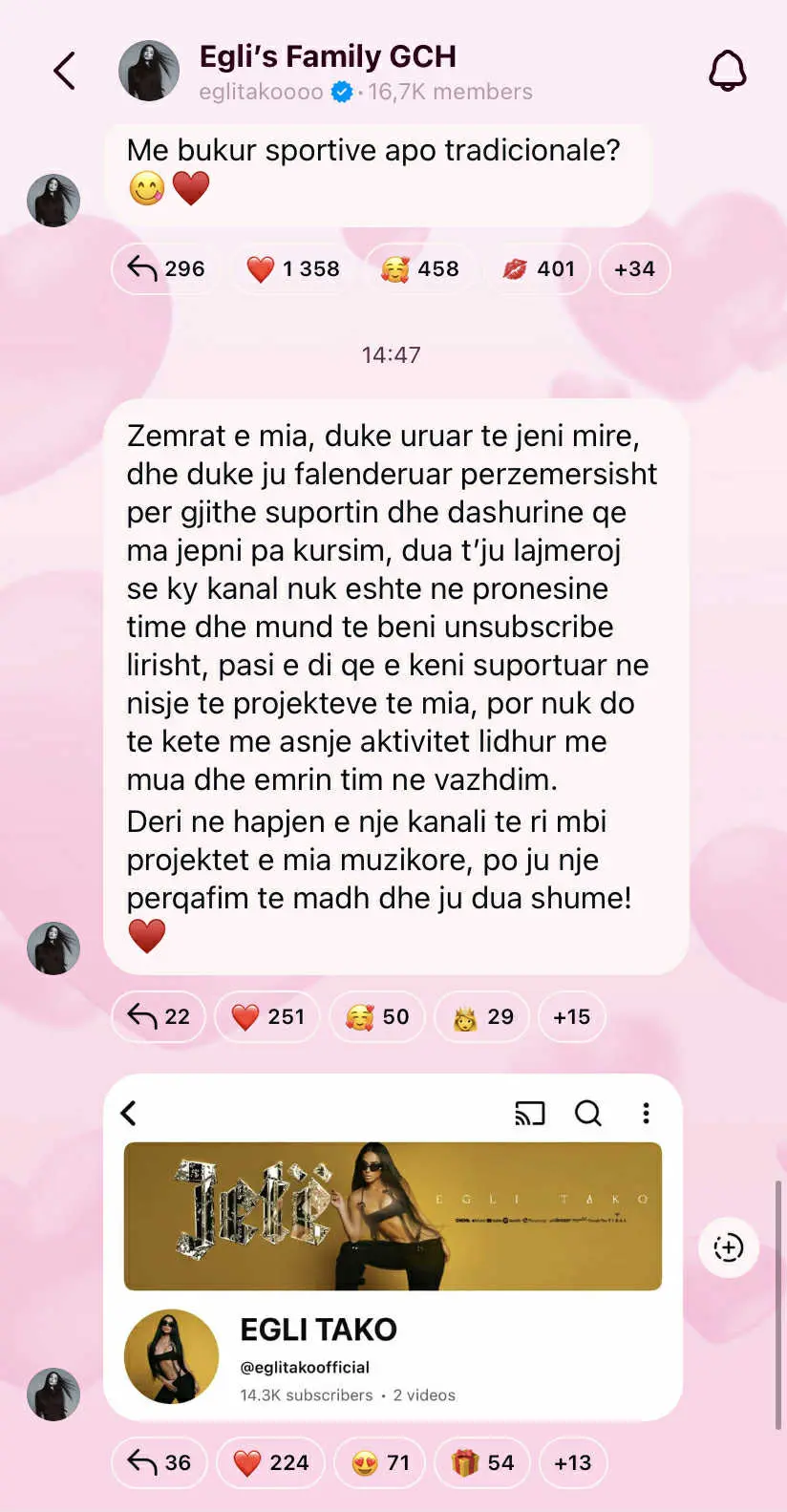Image resolution: width=787 pixels, height=1512 pixels.
Task: Open the channel notifications bell
Action: click(727, 72)
